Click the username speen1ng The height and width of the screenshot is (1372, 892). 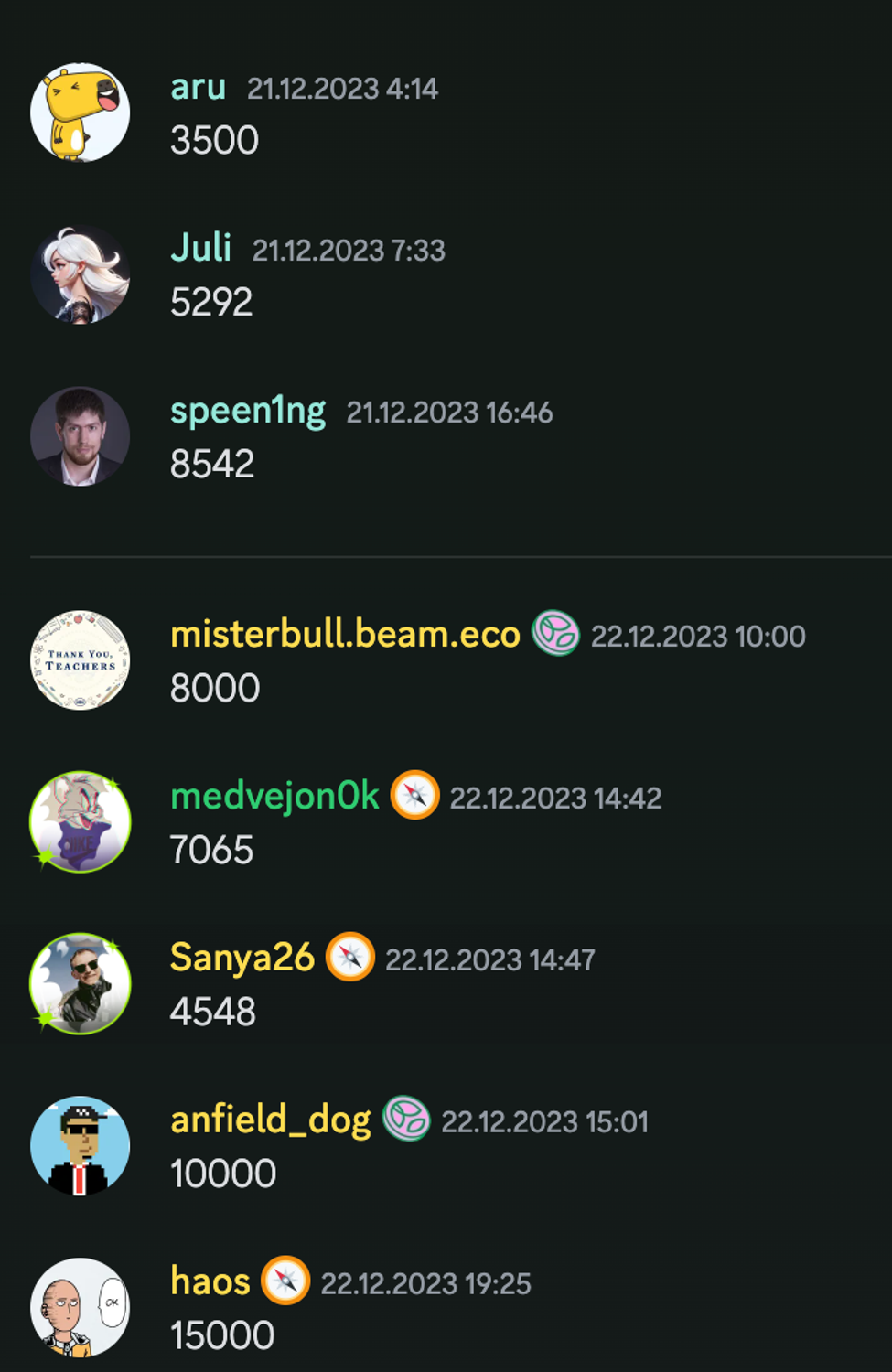247,413
